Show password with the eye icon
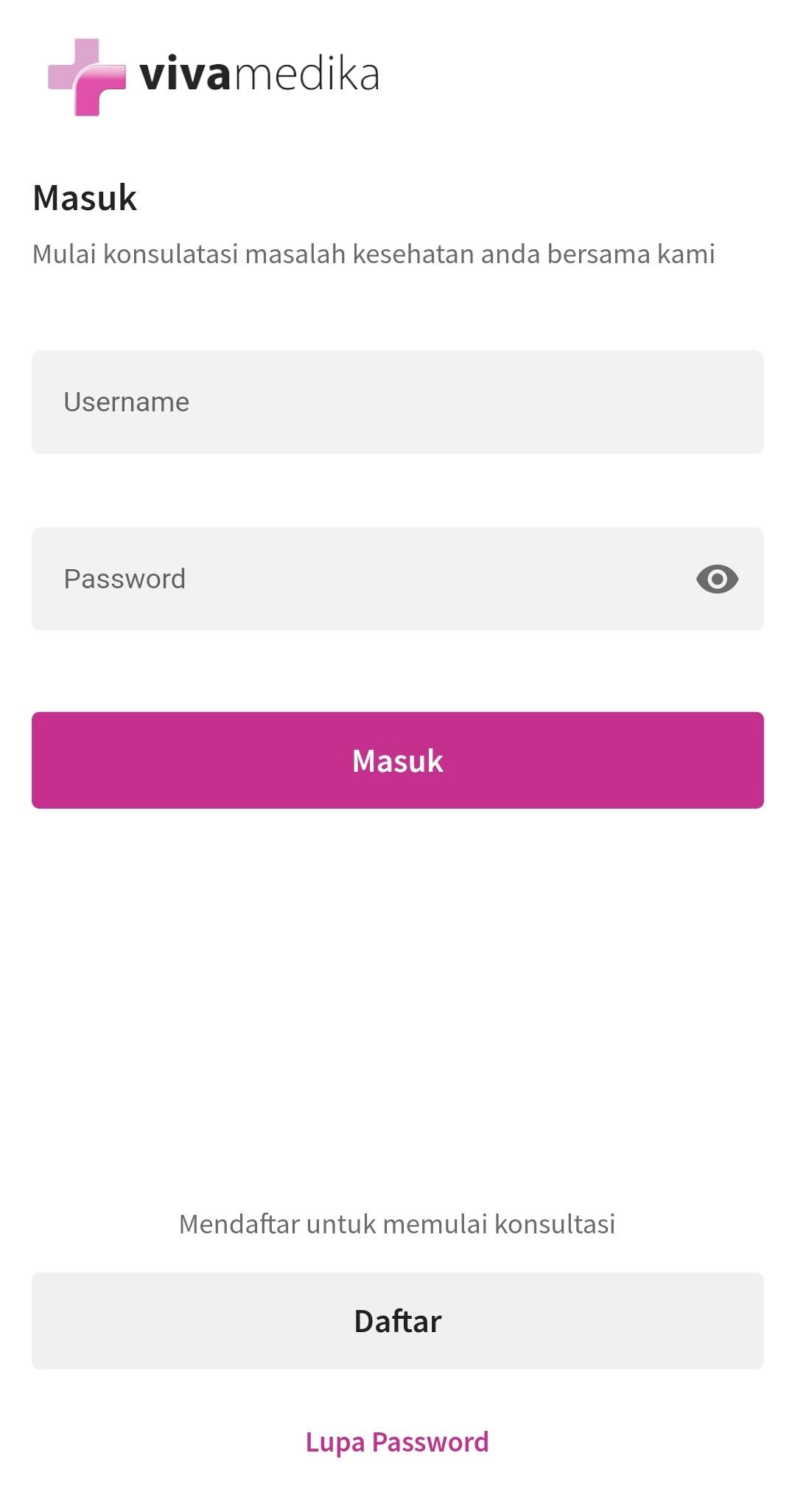 point(717,579)
